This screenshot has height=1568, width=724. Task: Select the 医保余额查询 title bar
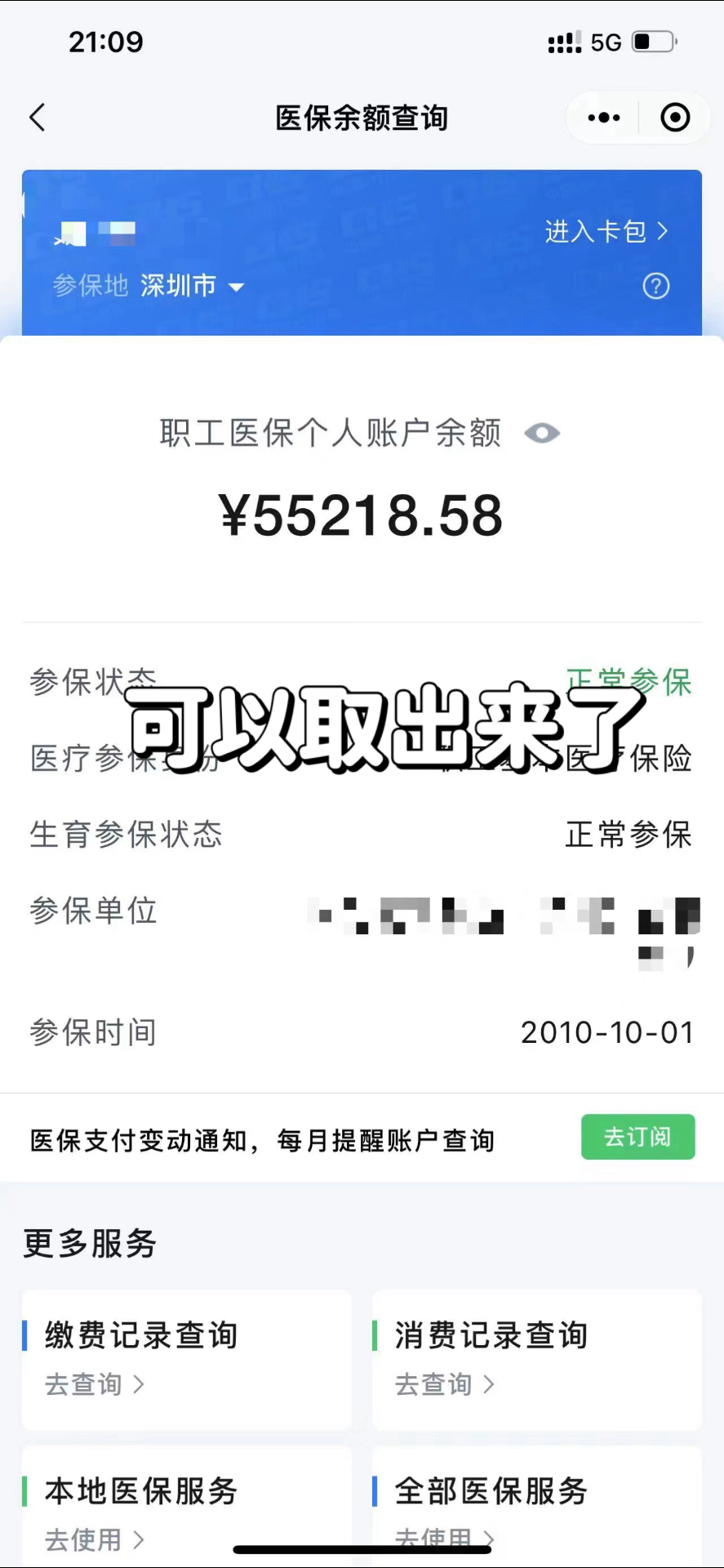click(x=362, y=118)
